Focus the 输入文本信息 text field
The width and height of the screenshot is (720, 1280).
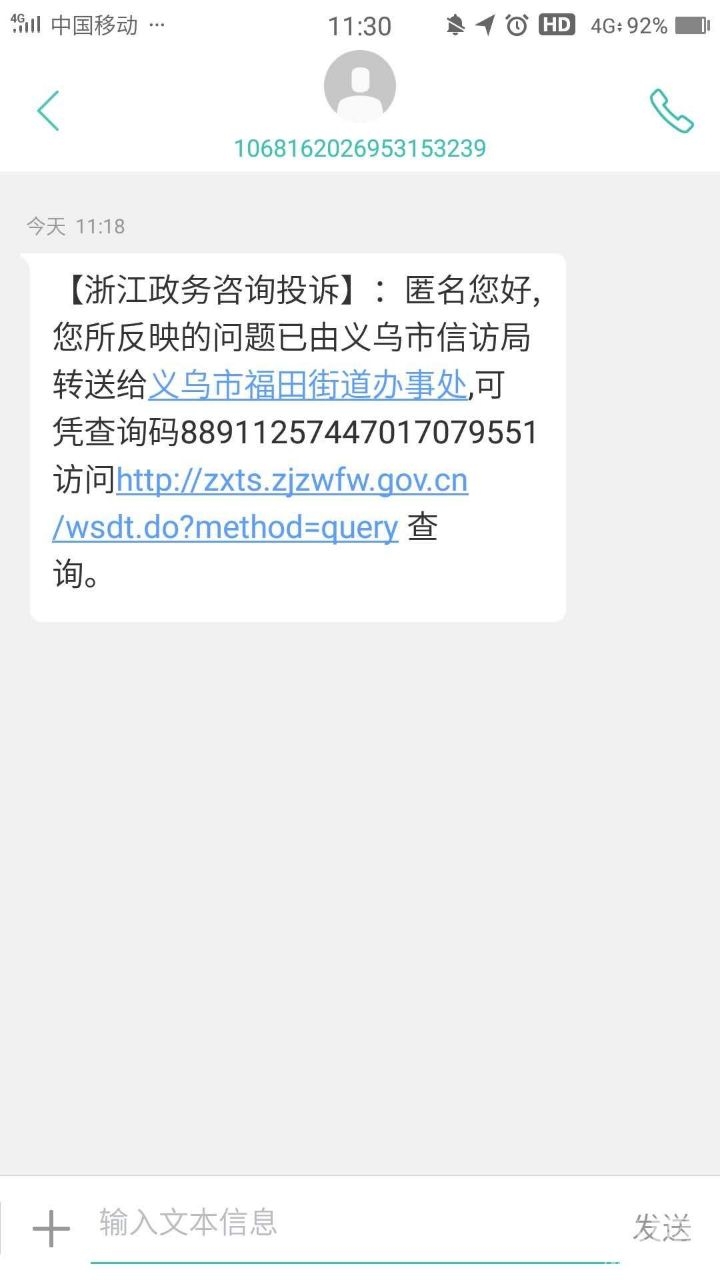coord(350,1223)
